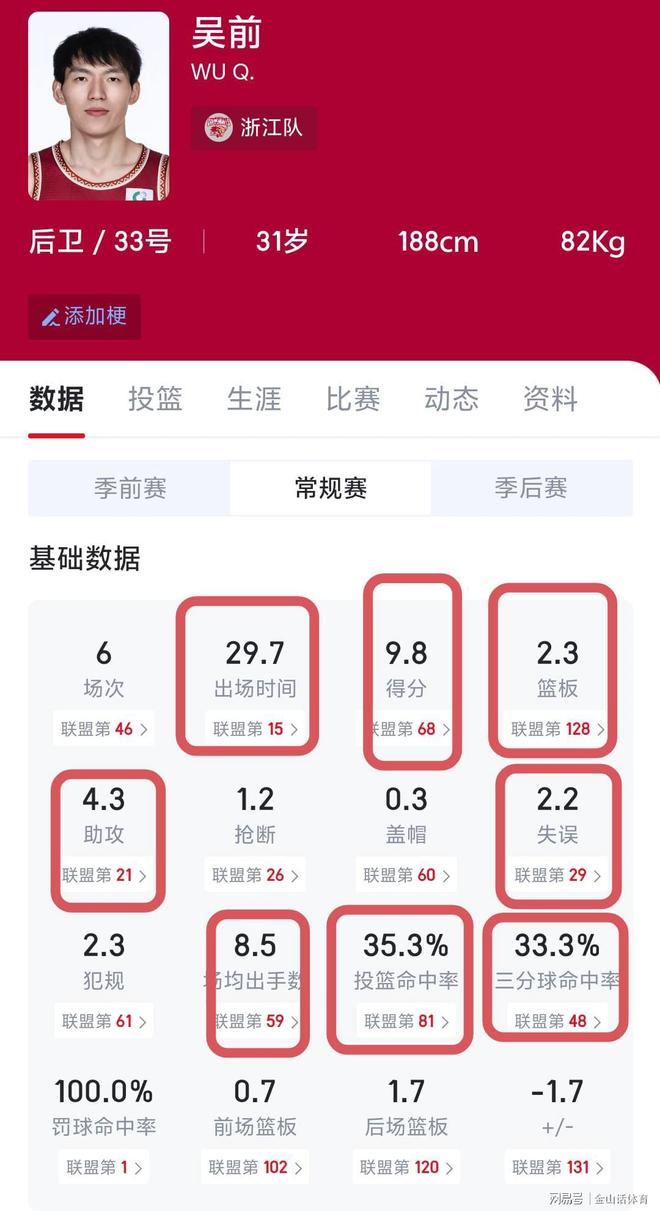
Task: Select the 常规赛 segment
Action: coord(330,488)
